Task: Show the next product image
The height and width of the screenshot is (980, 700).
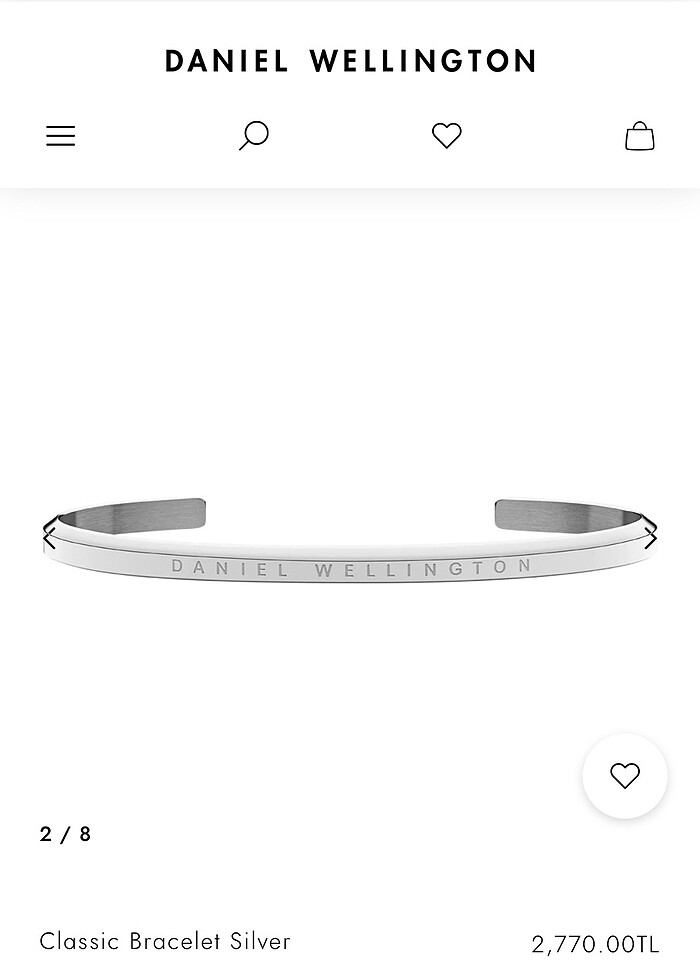Action: (x=650, y=537)
